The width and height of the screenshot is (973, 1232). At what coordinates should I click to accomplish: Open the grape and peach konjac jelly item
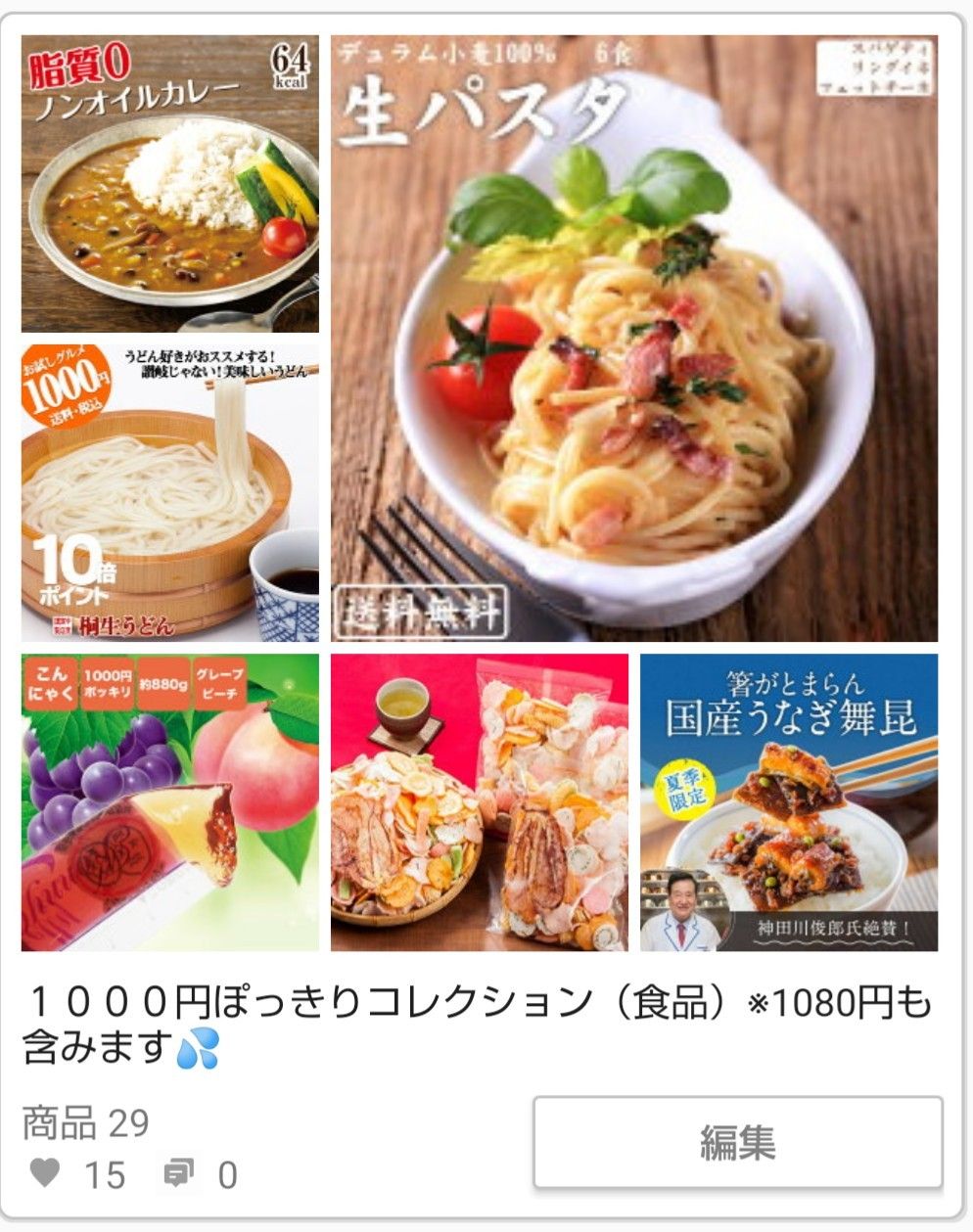tap(170, 802)
